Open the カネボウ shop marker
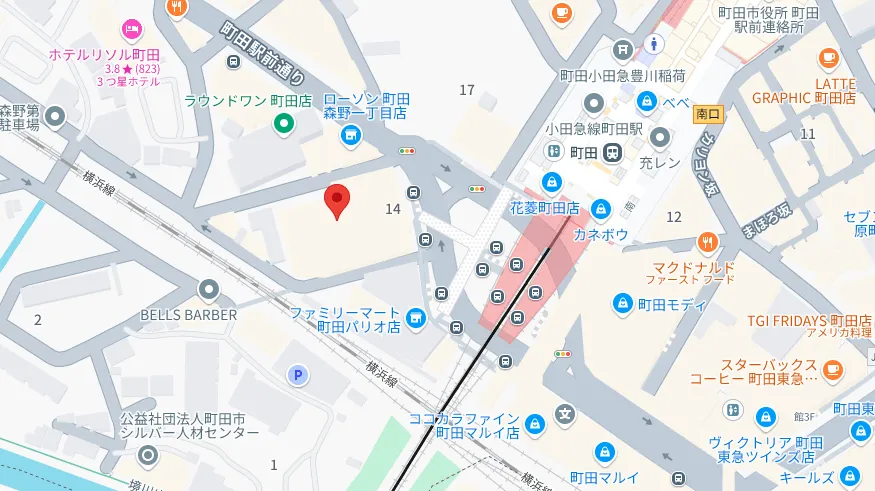This screenshot has height=491, width=875. (x=601, y=209)
